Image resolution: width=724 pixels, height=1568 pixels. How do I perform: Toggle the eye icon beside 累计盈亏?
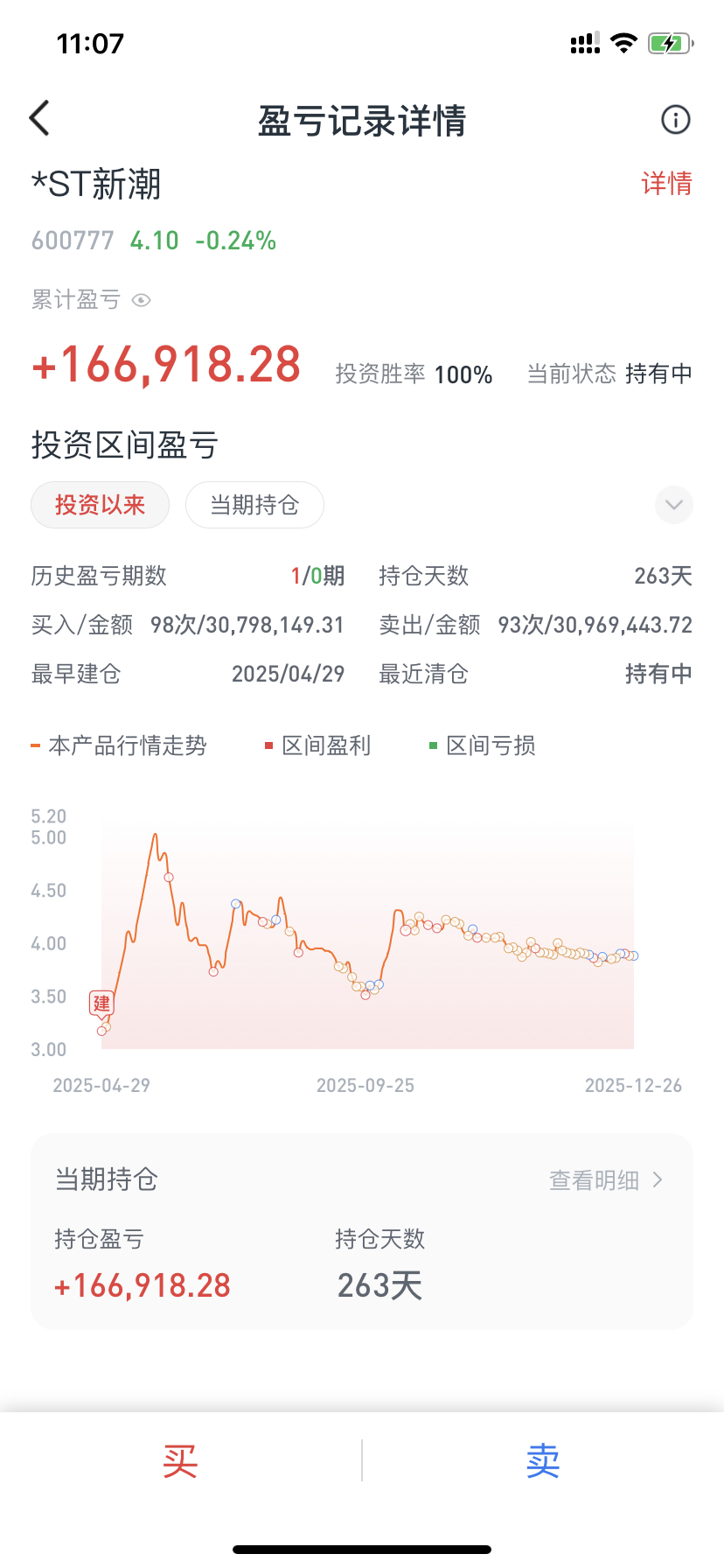(140, 299)
